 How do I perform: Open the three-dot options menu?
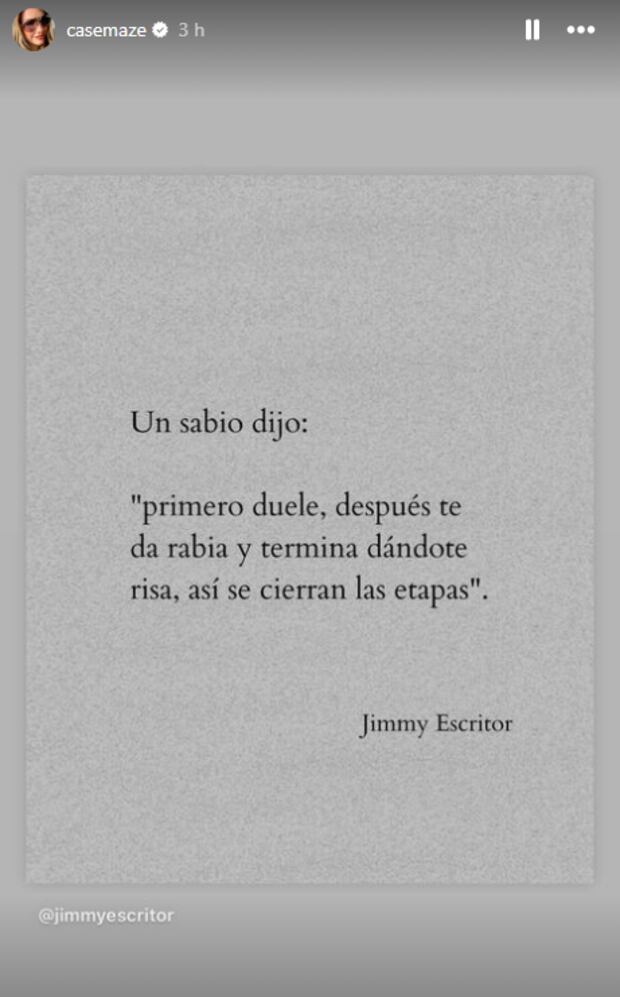tap(581, 30)
